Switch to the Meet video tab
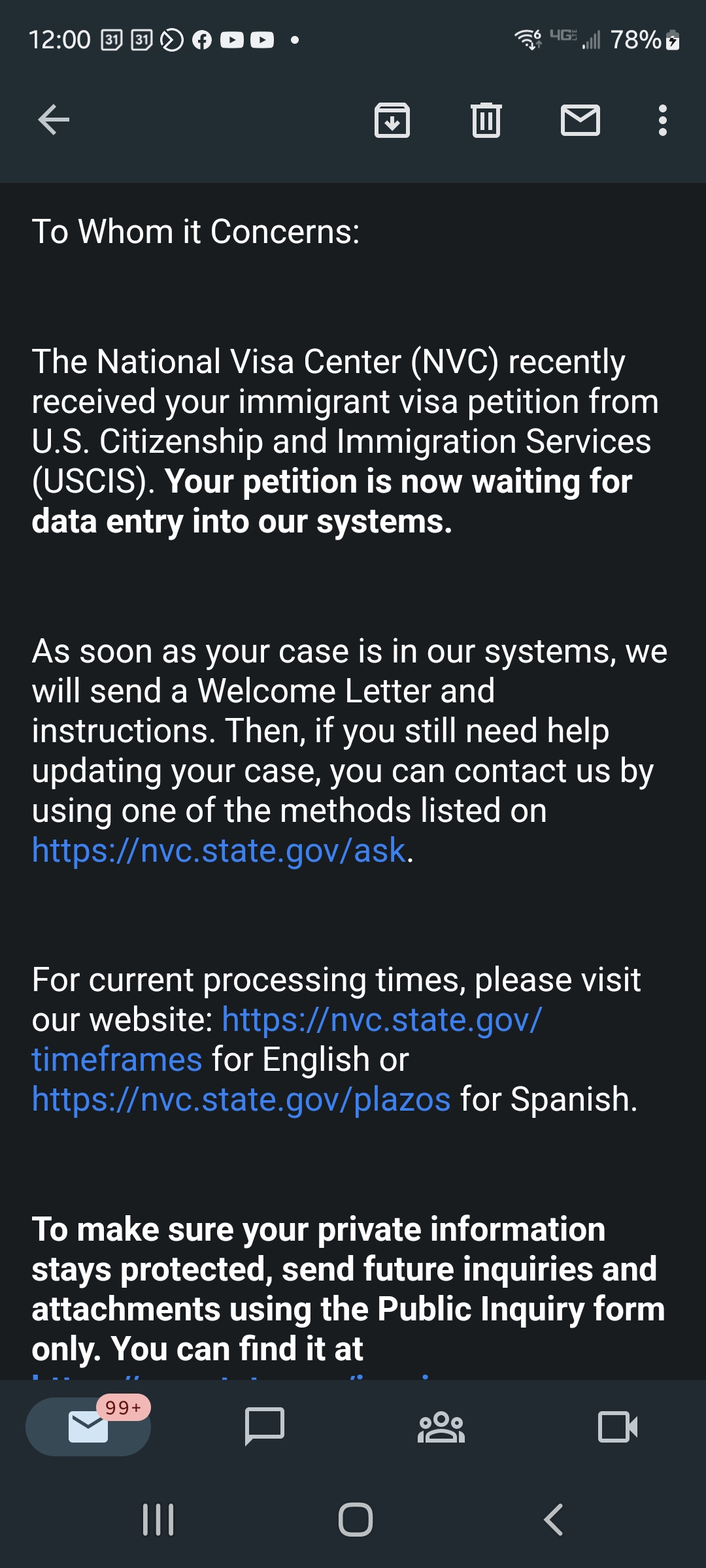The image size is (706, 1568). point(618,1427)
